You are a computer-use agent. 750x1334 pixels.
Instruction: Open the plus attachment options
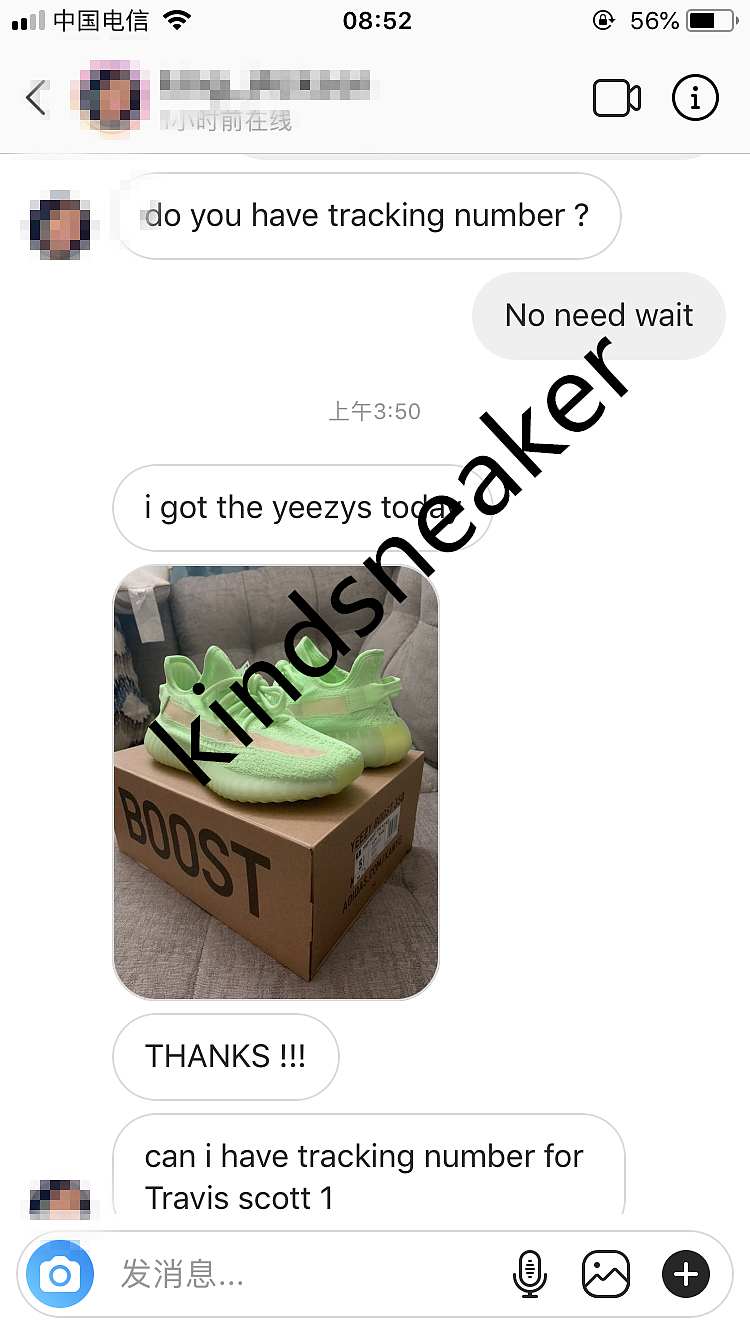click(686, 1275)
